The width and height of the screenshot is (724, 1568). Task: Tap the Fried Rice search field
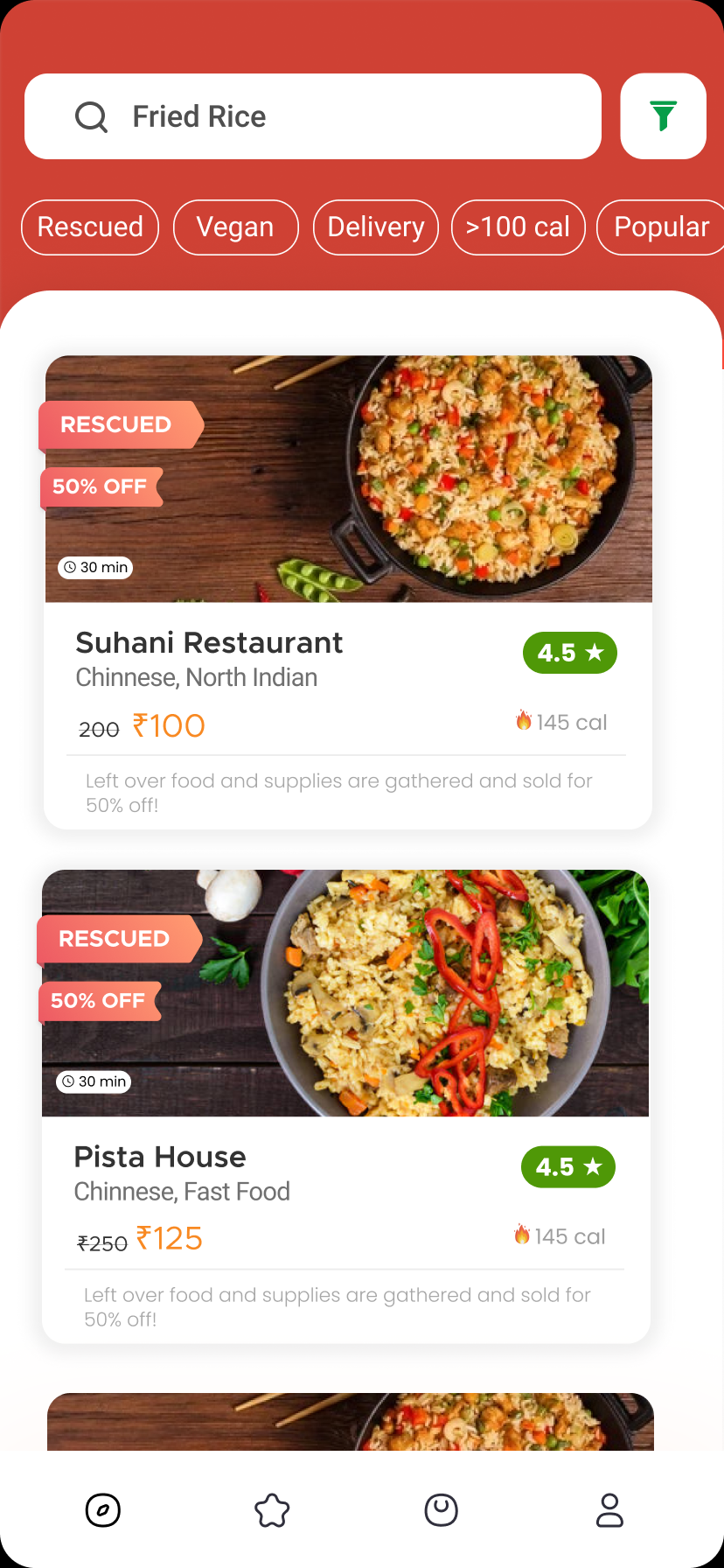point(312,116)
